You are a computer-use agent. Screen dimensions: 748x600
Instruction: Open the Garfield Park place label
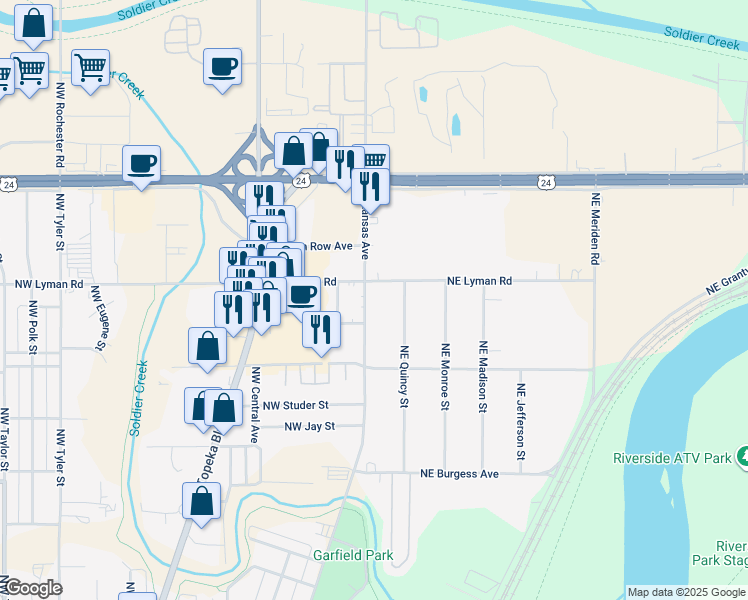click(x=353, y=555)
